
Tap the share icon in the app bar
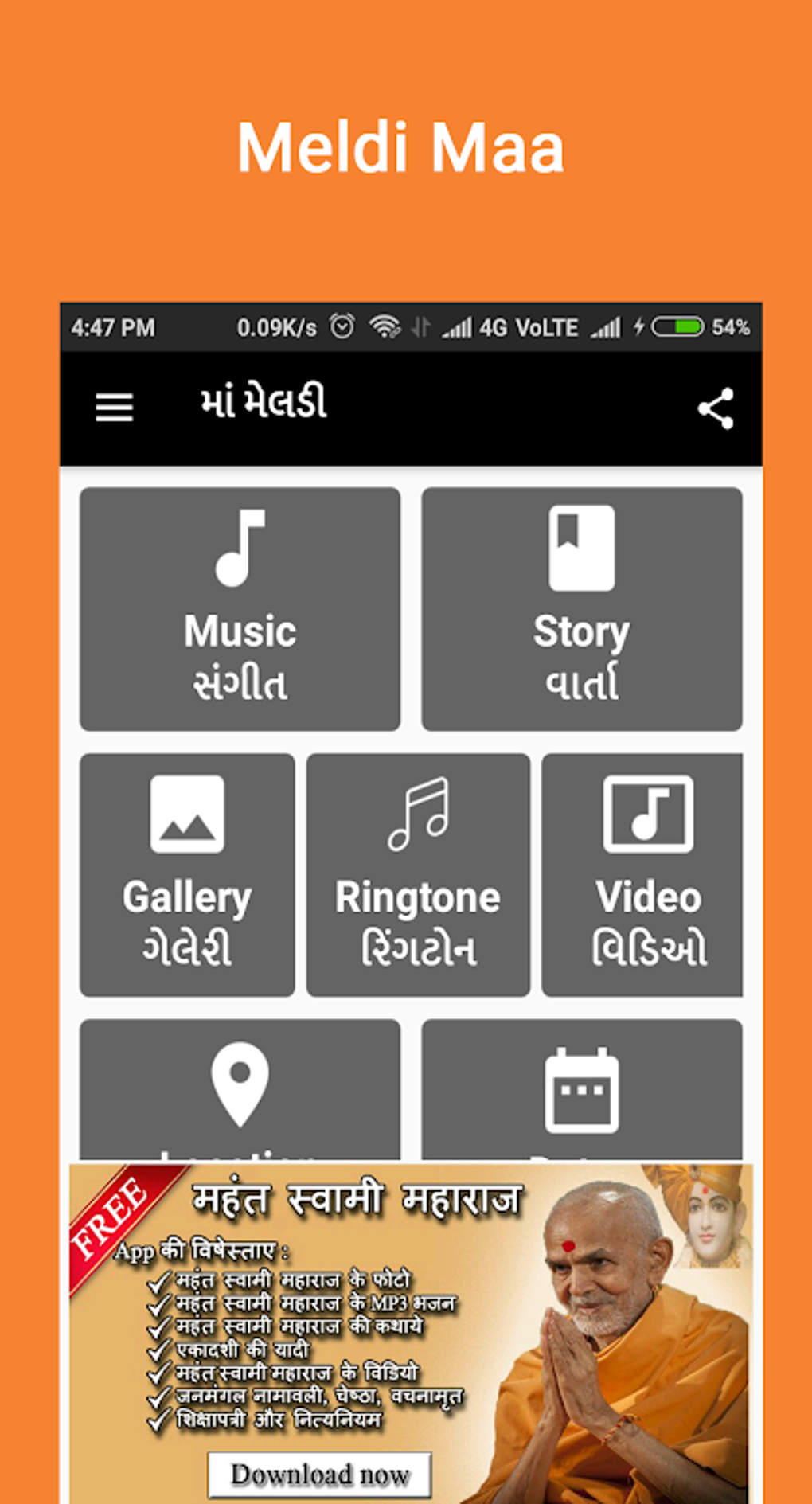[x=715, y=408]
